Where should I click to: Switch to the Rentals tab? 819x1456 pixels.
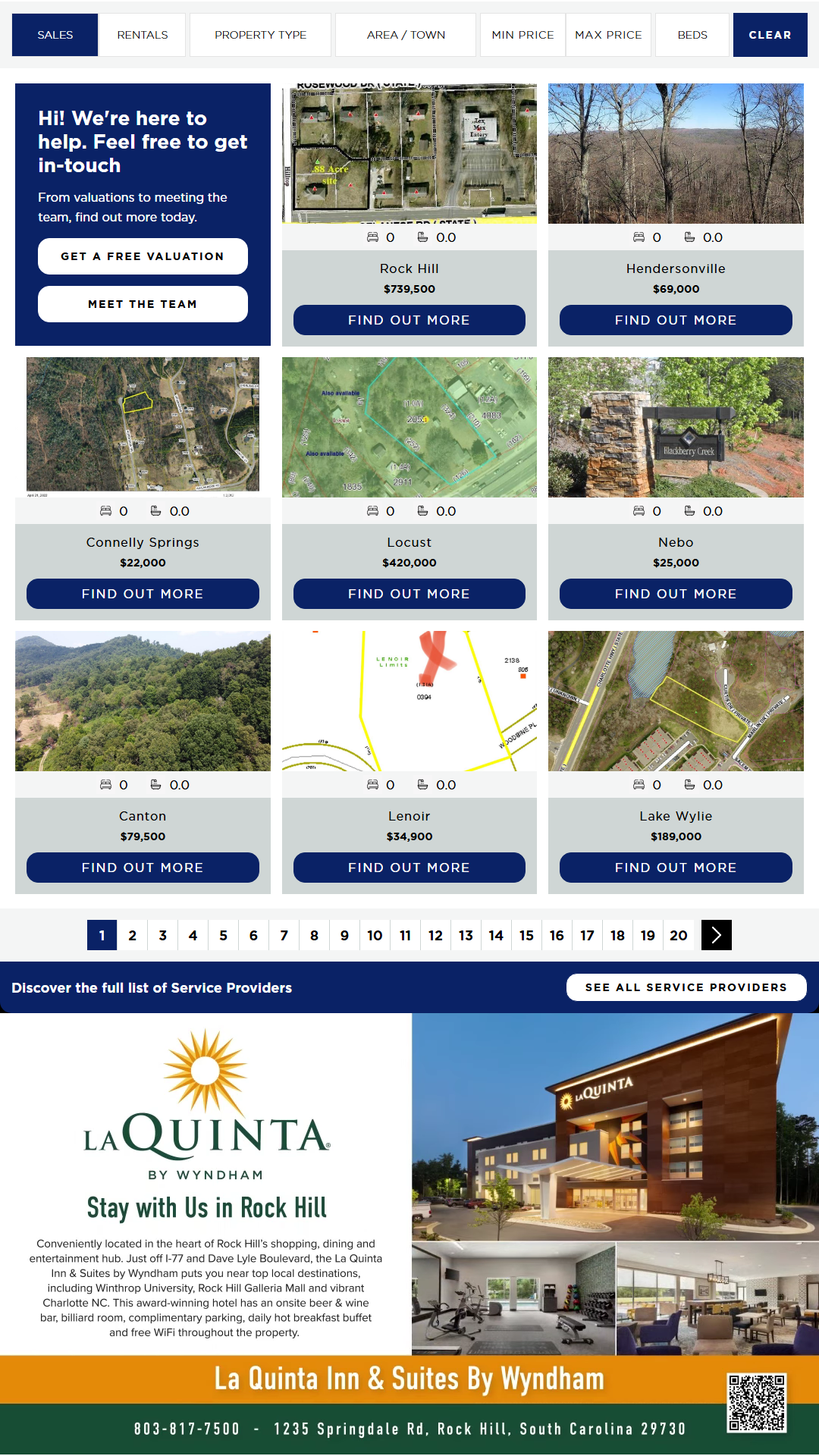coord(143,35)
